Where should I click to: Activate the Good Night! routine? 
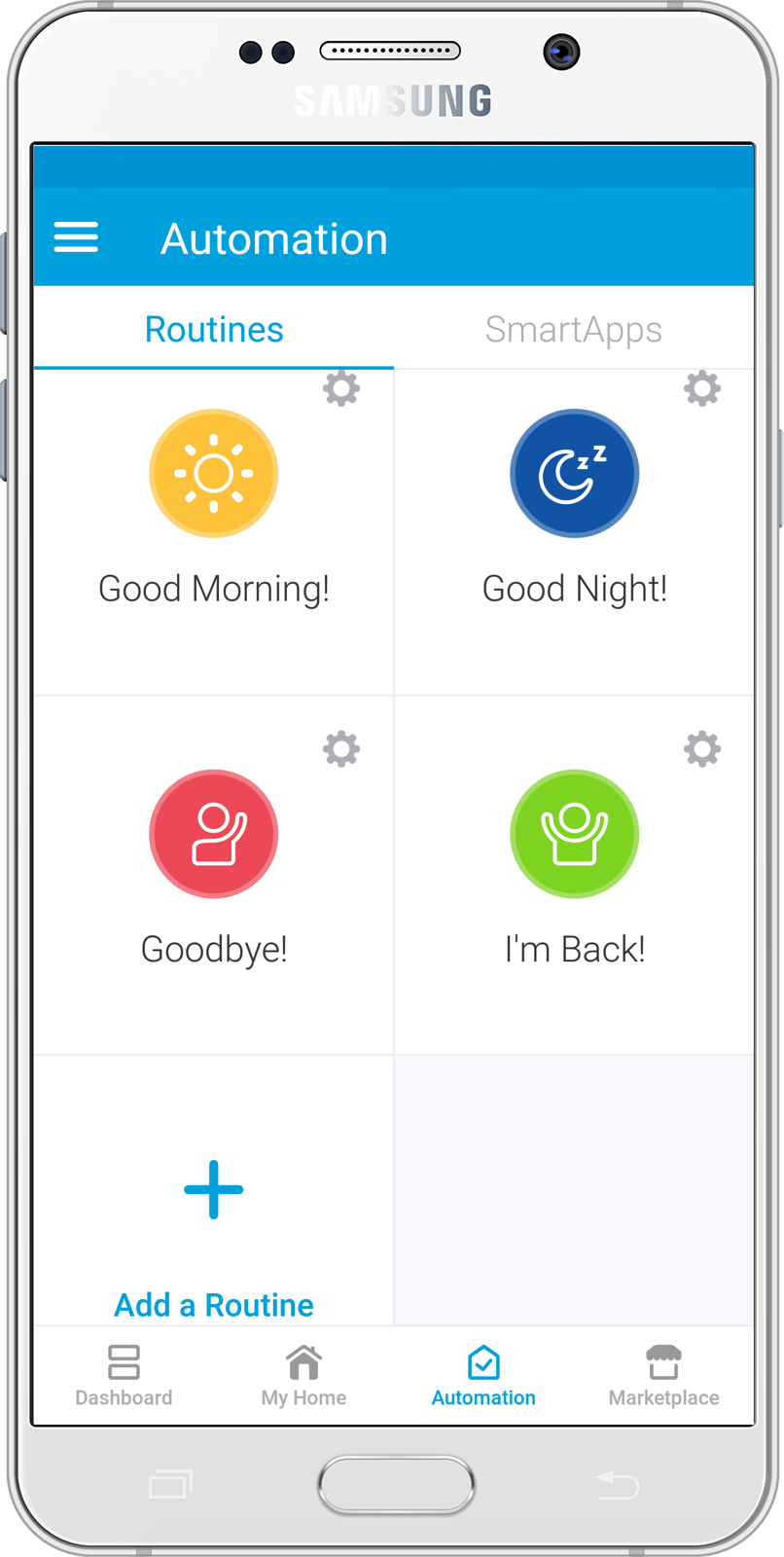pyautogui.click(x=574, y=474)
